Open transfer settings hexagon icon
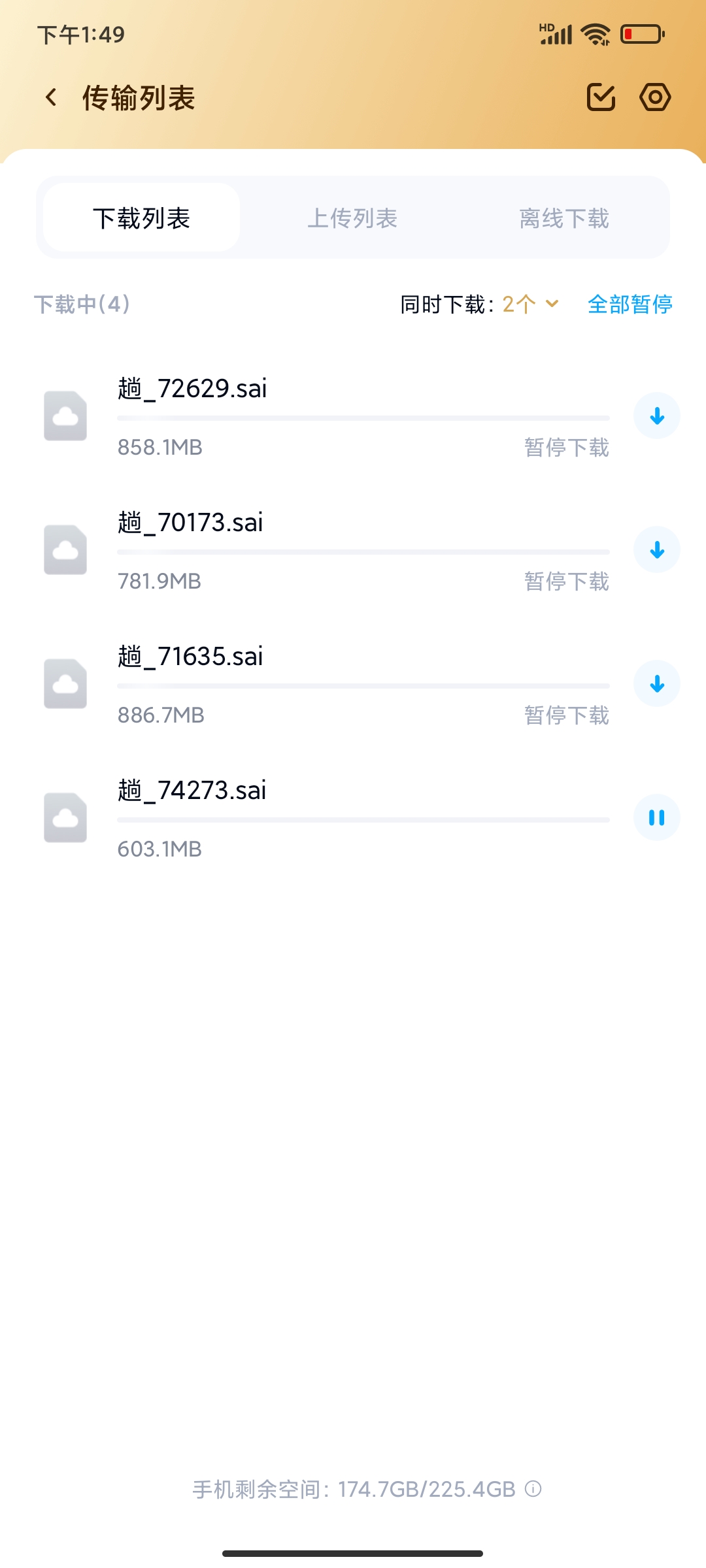Image resolution: width=706 pixels, height=1568 pixels. 655,97
